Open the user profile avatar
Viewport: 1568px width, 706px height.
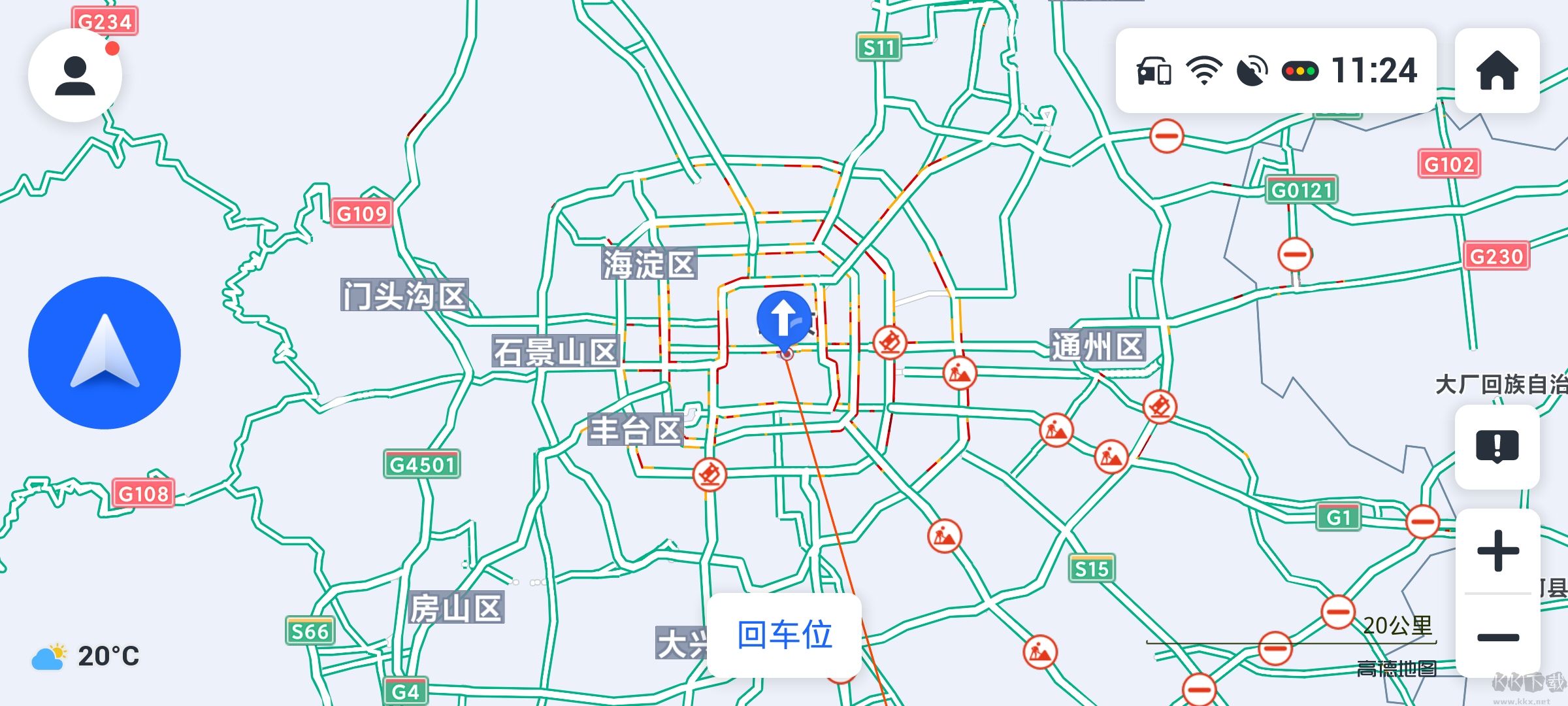pyautogui.click(x=75, y=75)
